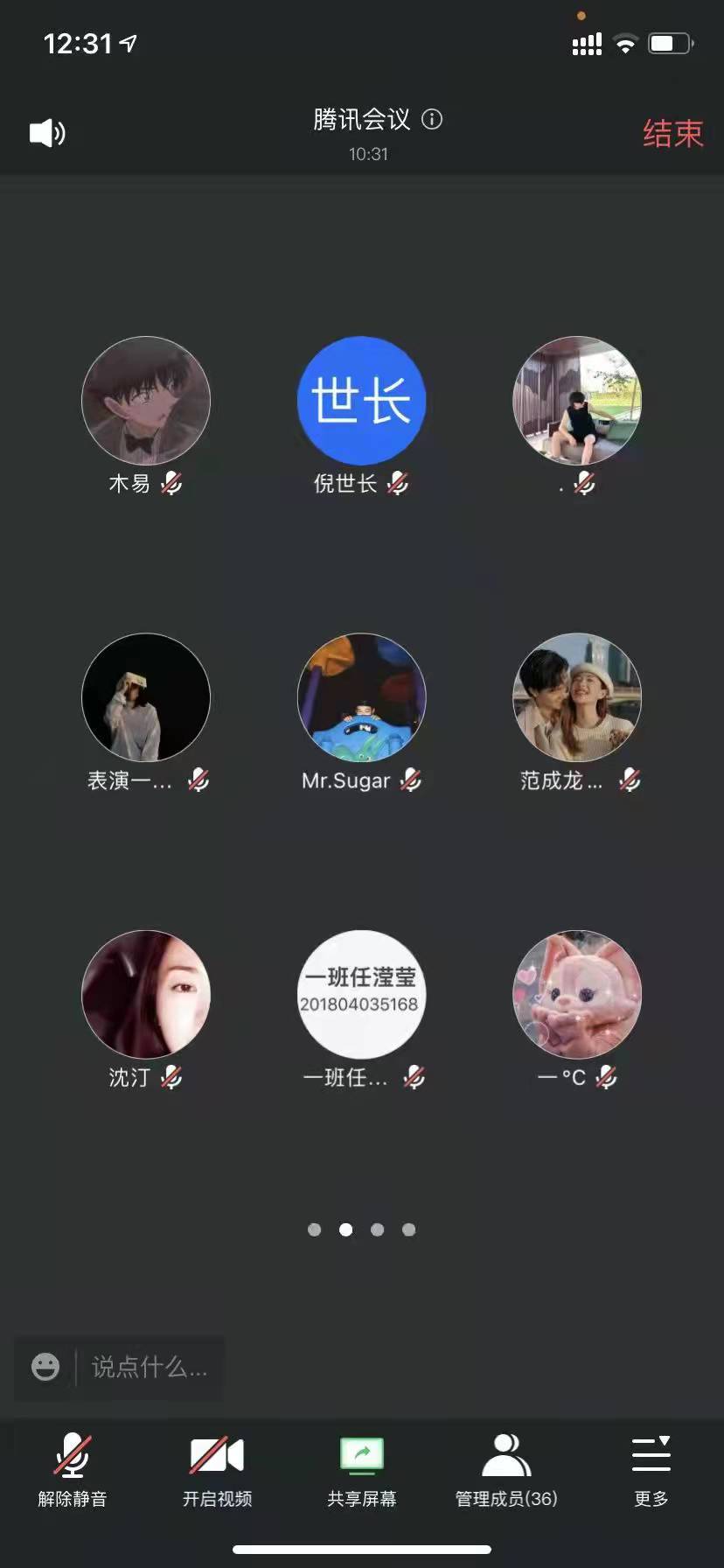
Task: Select the 一班任滢莹 participant tile
Action: tap(361, 994)
